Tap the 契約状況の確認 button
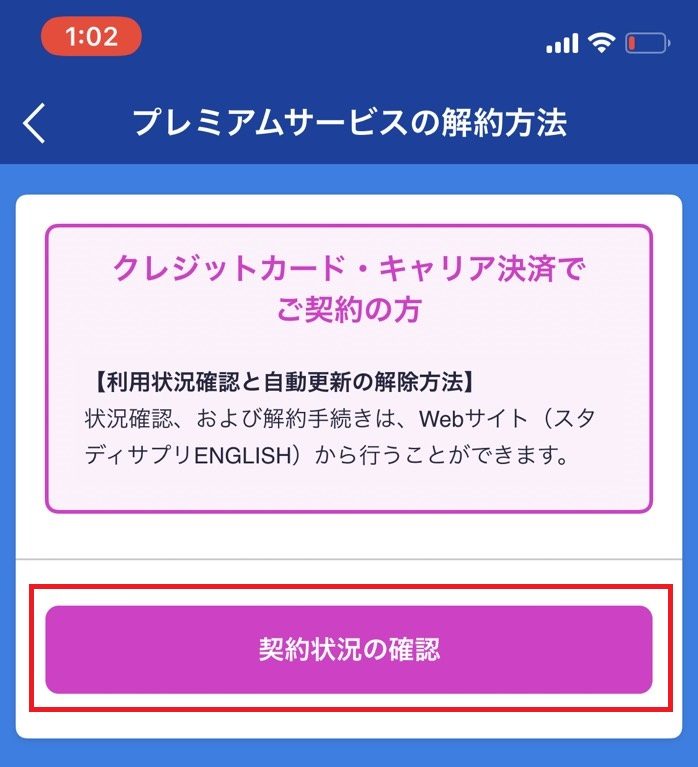698x767 pixels. (x=348, y=650)
